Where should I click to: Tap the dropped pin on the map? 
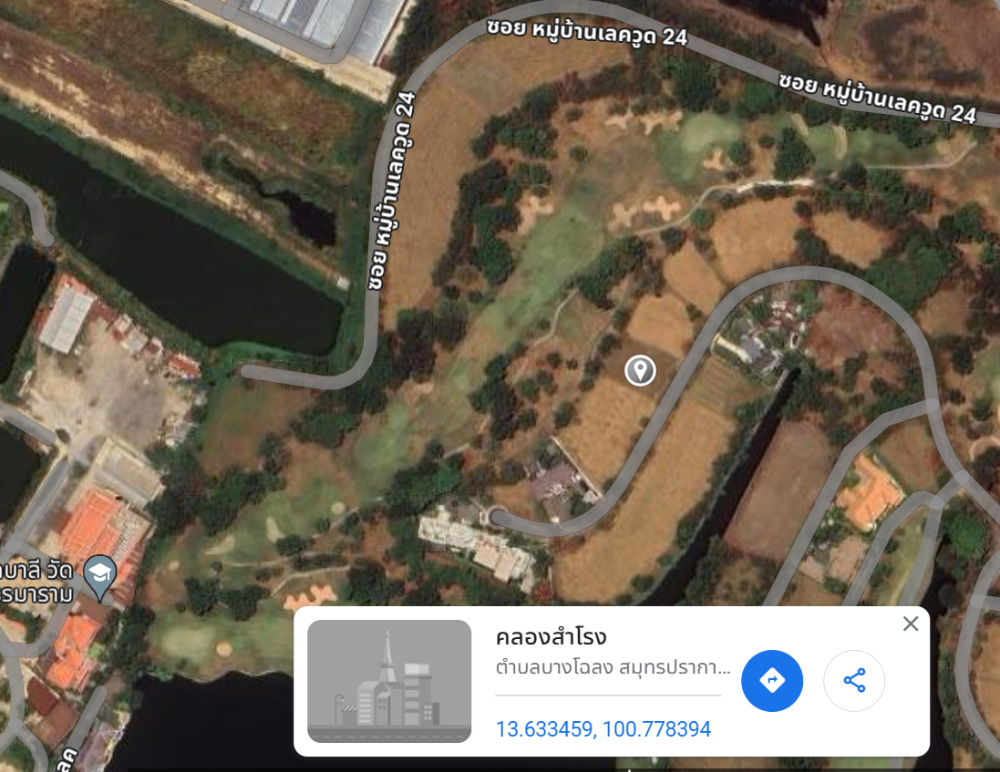tap(640, 370)
